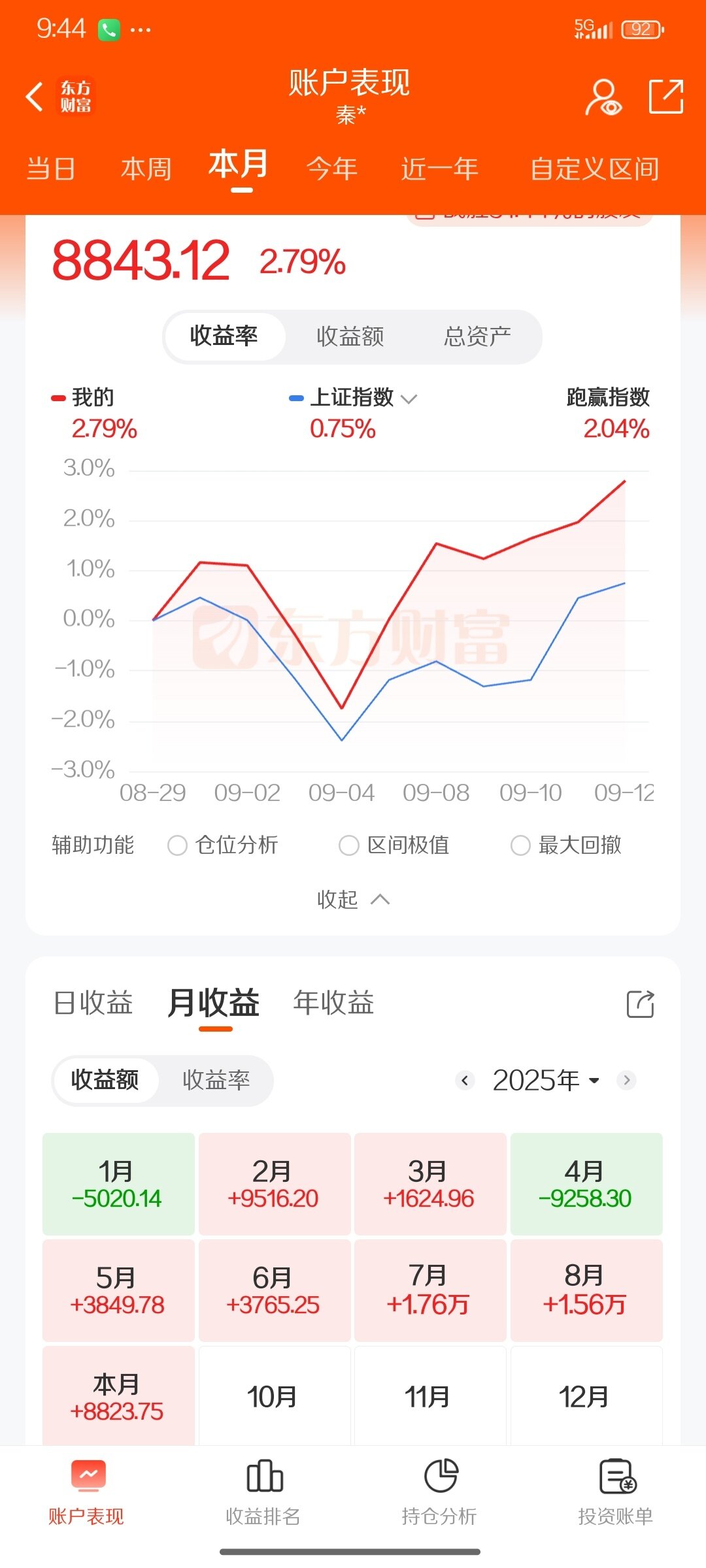Show the 总资产 chart view

tap(477, 336)
